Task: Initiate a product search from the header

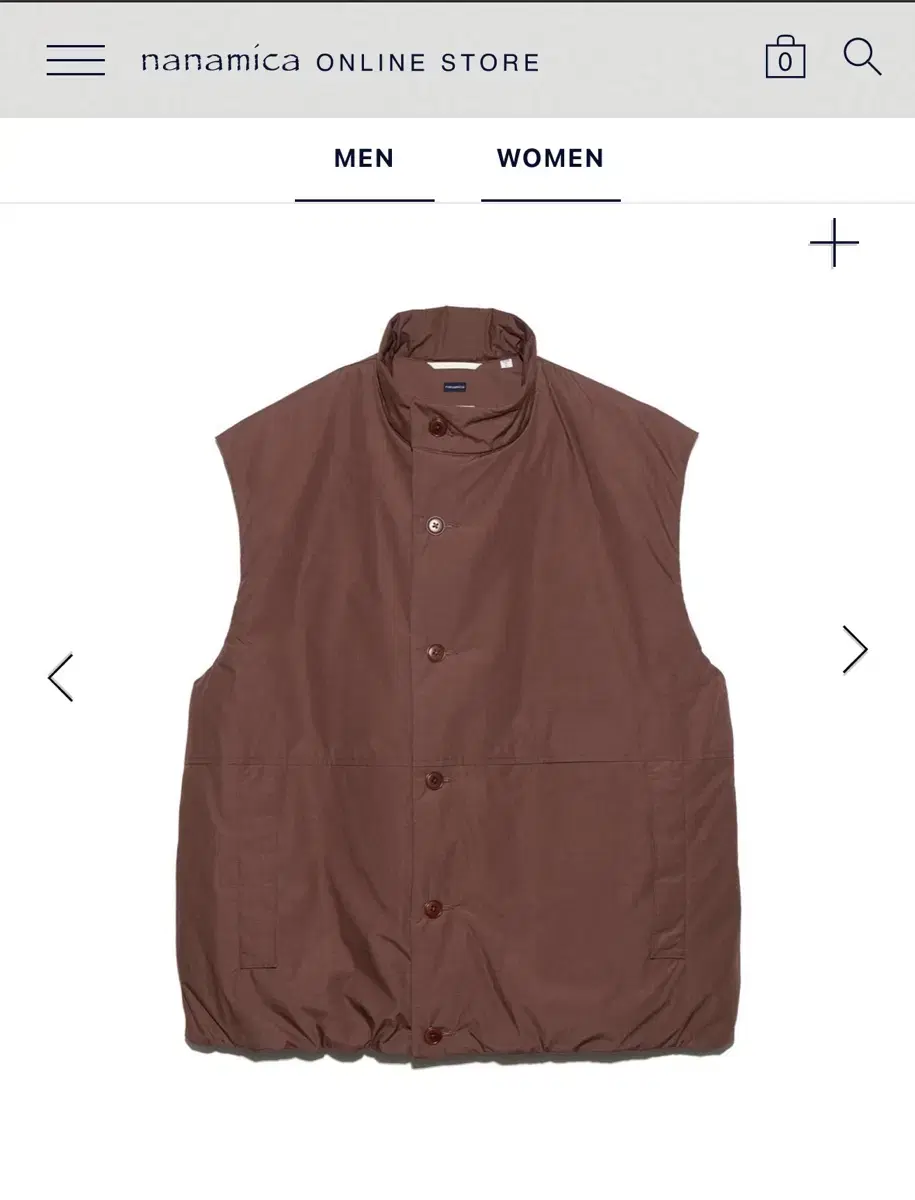Action: [x=861, y=58]
